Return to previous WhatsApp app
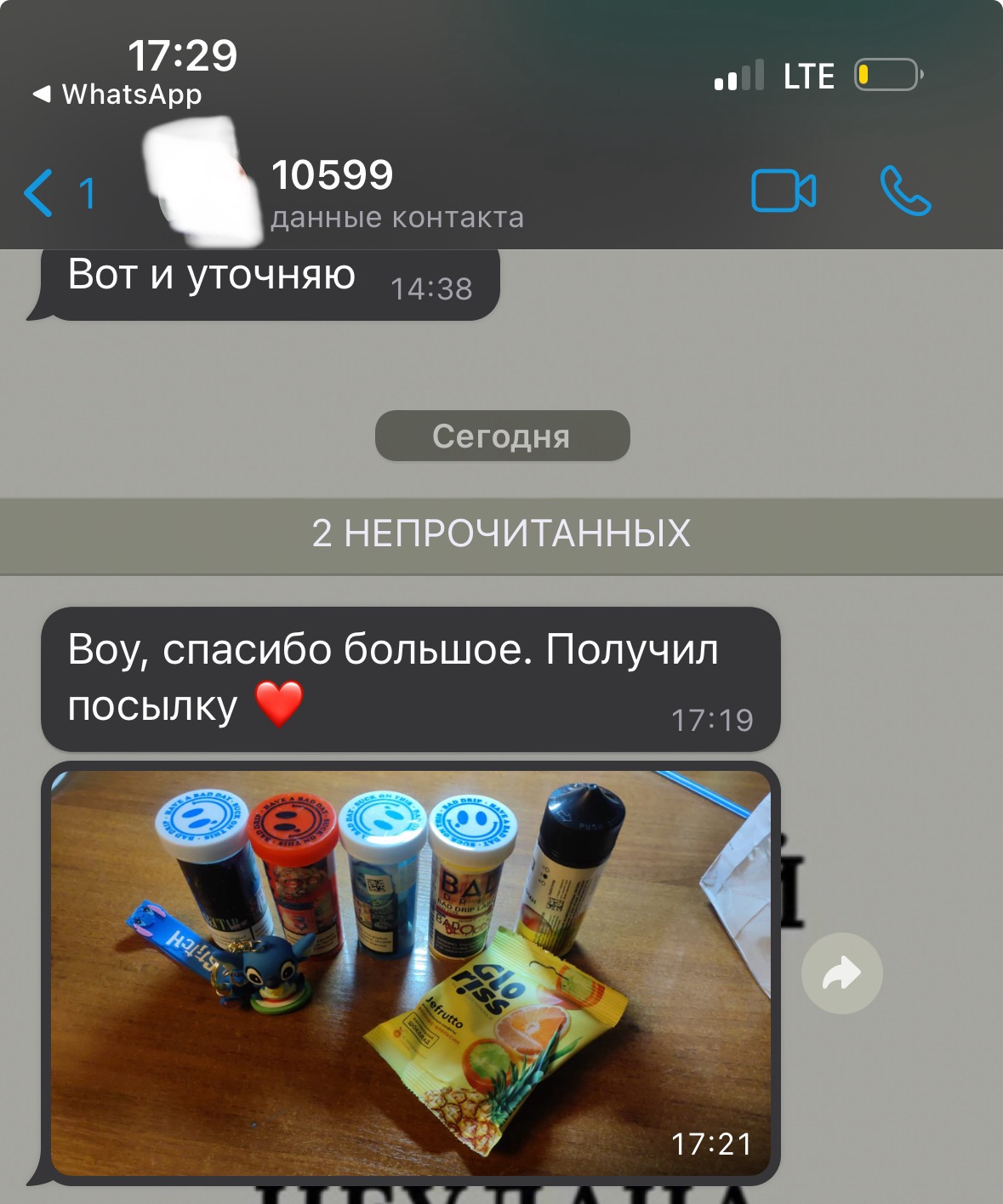The width and height of the screenshot is (1003, 1204). point(117,94)
